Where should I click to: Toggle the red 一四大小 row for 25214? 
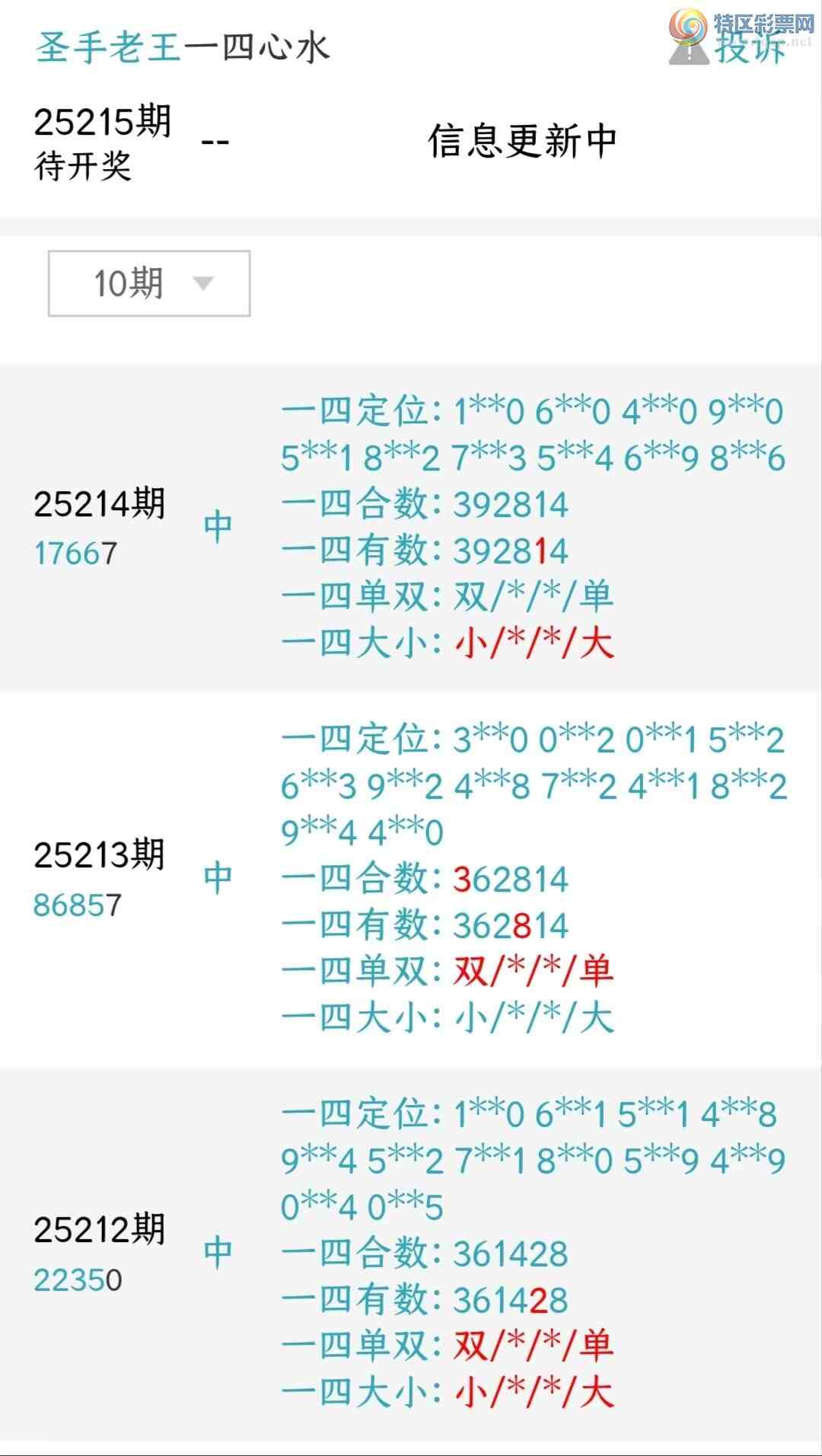(449, 643)
